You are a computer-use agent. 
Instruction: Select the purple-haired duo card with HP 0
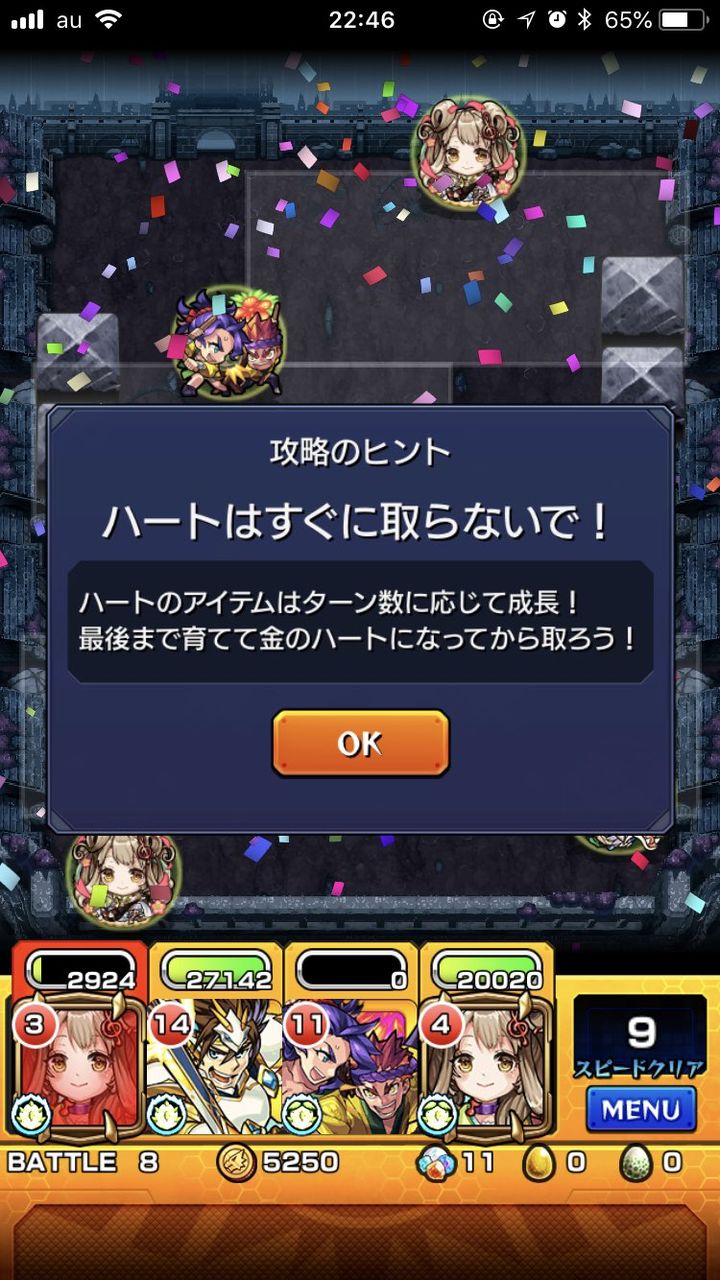click(350, 1060)
